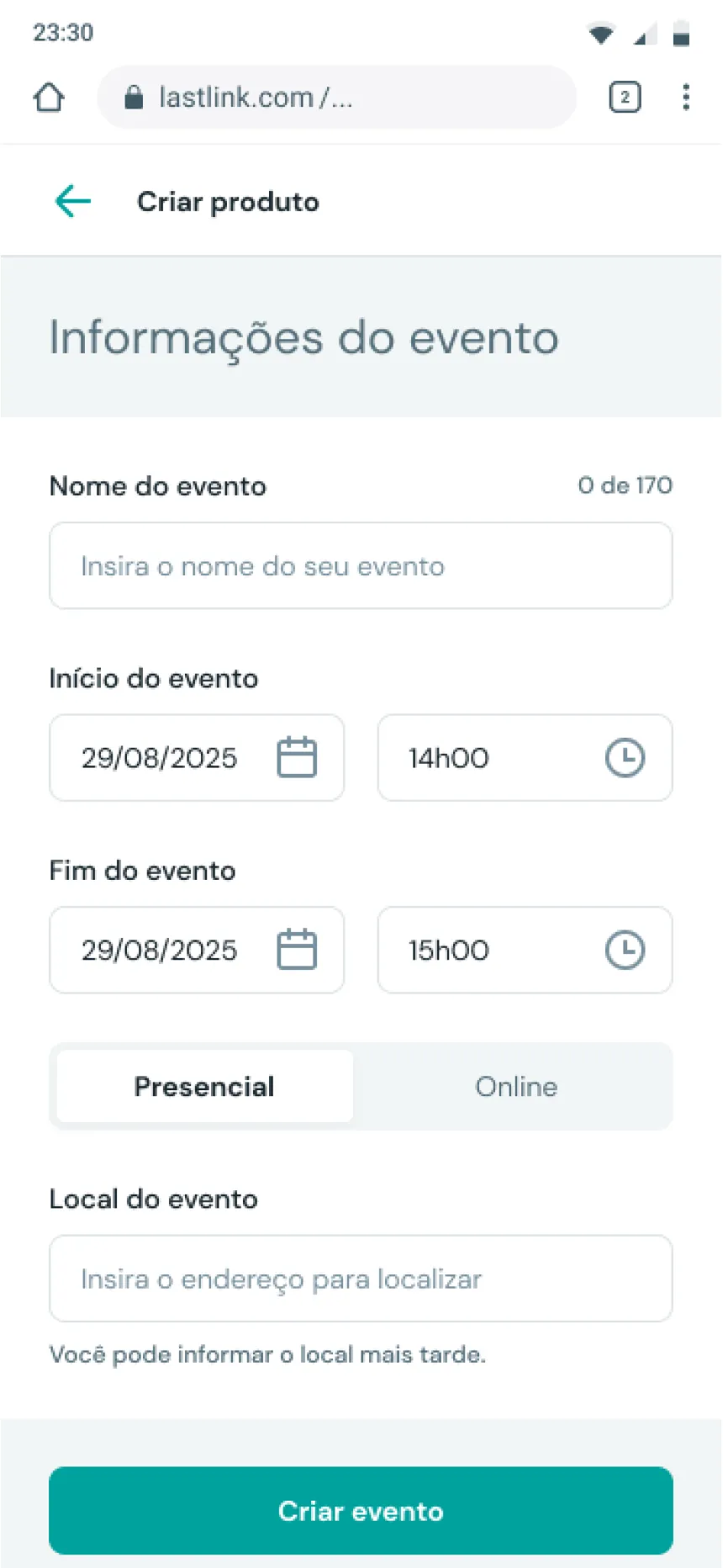This screenshot has height=1568, width=723.
Task: Enter the Local do evento address
Action: point(361,1279)
